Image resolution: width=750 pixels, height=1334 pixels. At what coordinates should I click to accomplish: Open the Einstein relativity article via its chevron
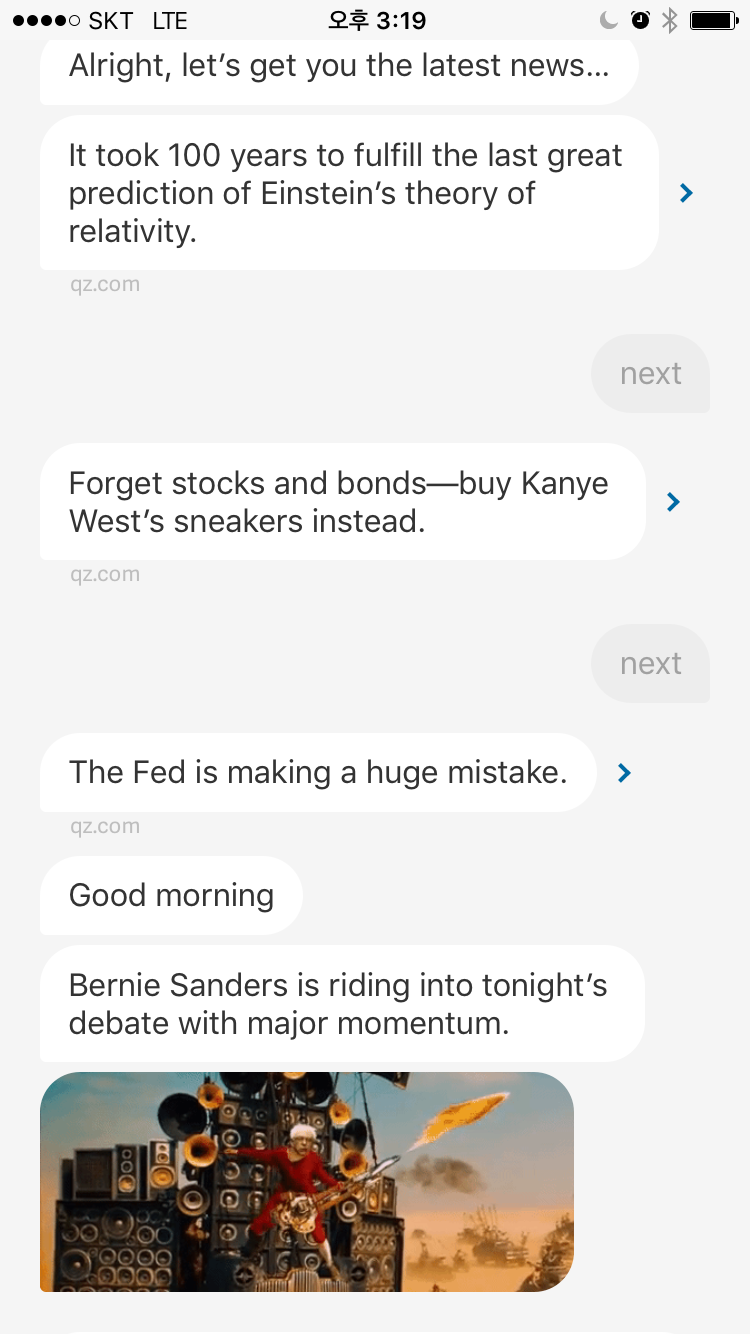click(686, 193)
